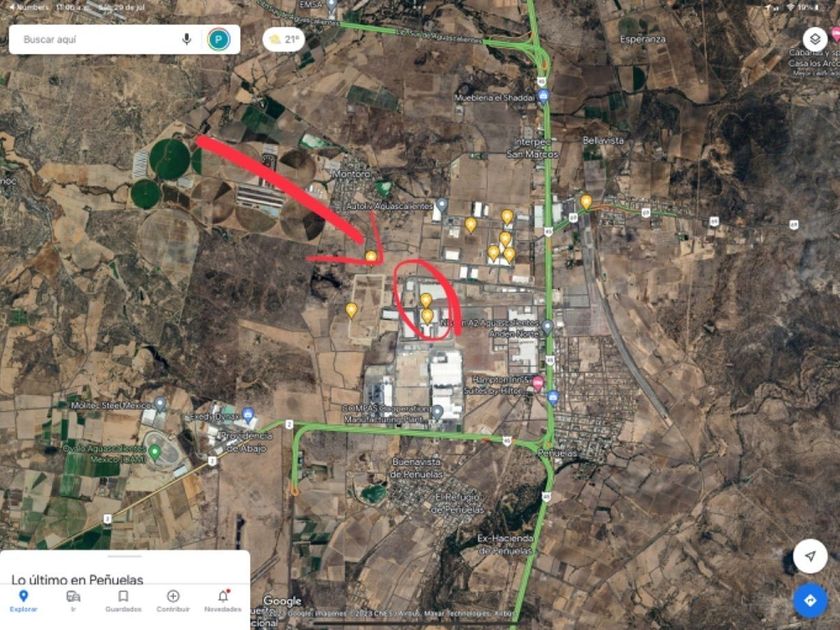Image resolution: width=840 pixels, height=630 pixels.
Task: Start voice search with the microphone
Action: 186,39
